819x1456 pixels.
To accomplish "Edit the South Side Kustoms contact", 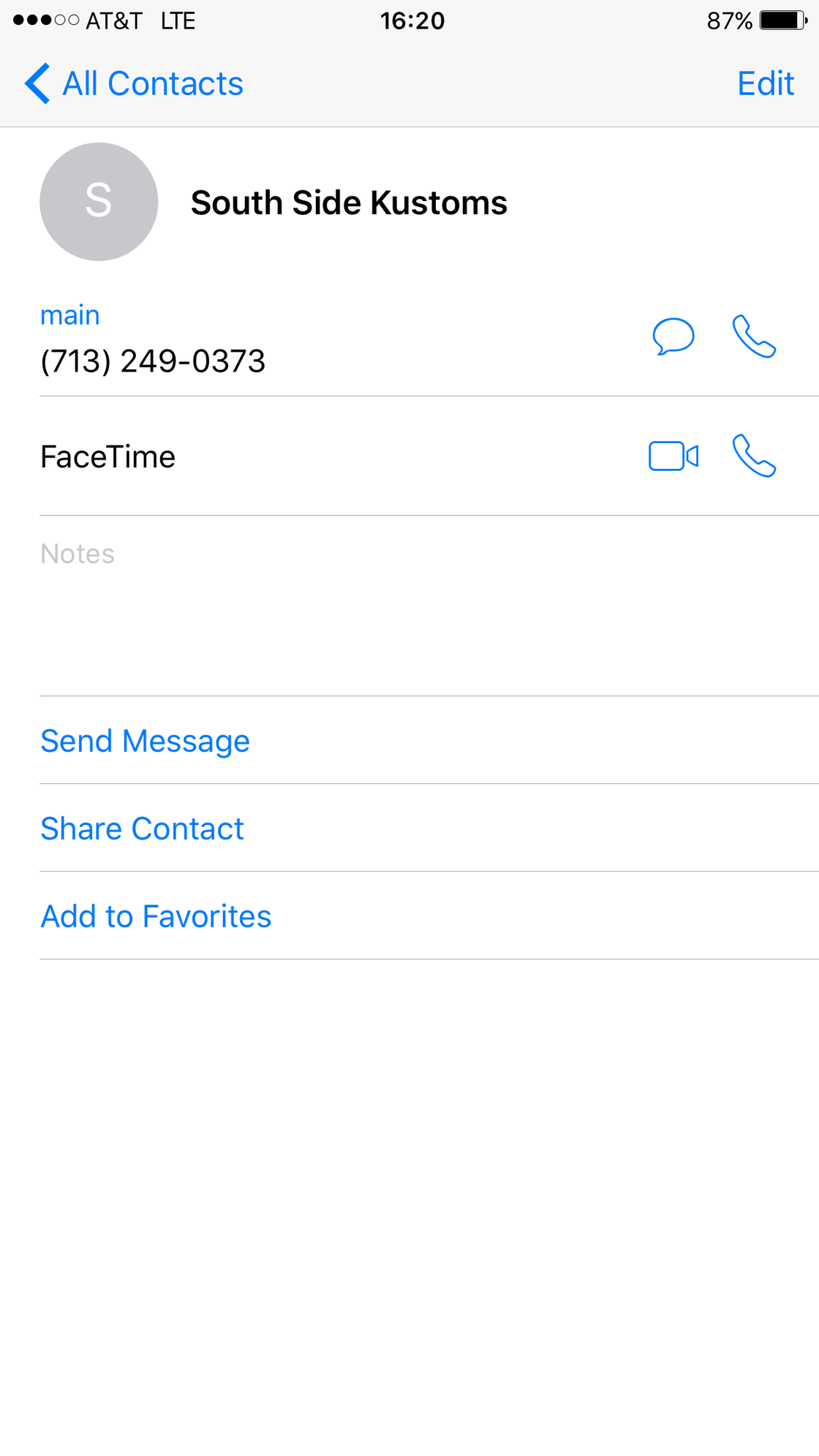I will (765, 83).
